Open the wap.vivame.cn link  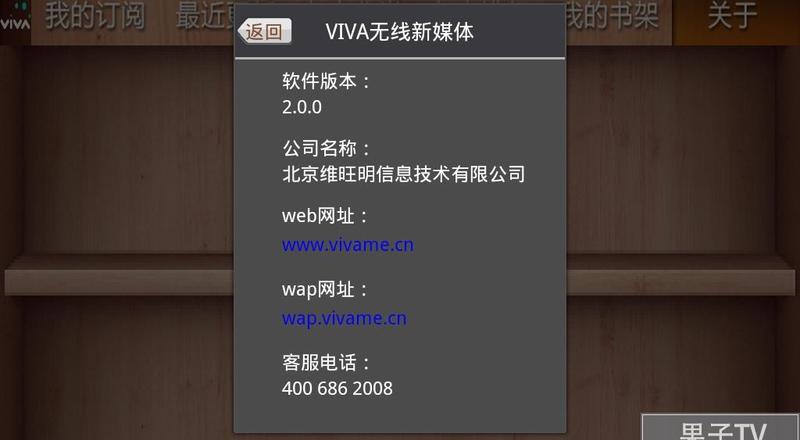tap(344, 319)
